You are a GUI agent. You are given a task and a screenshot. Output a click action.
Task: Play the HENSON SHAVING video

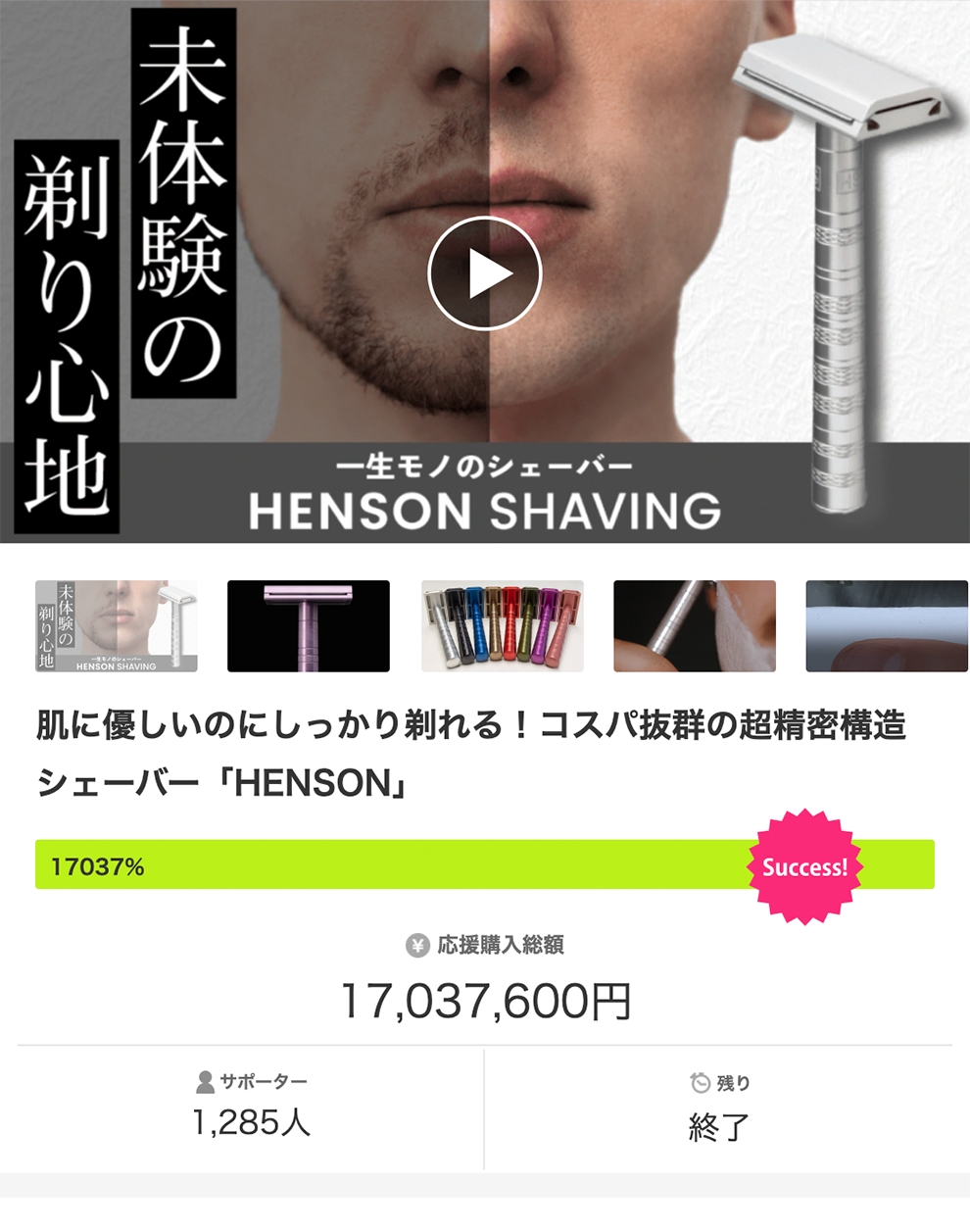pos(485,273)
